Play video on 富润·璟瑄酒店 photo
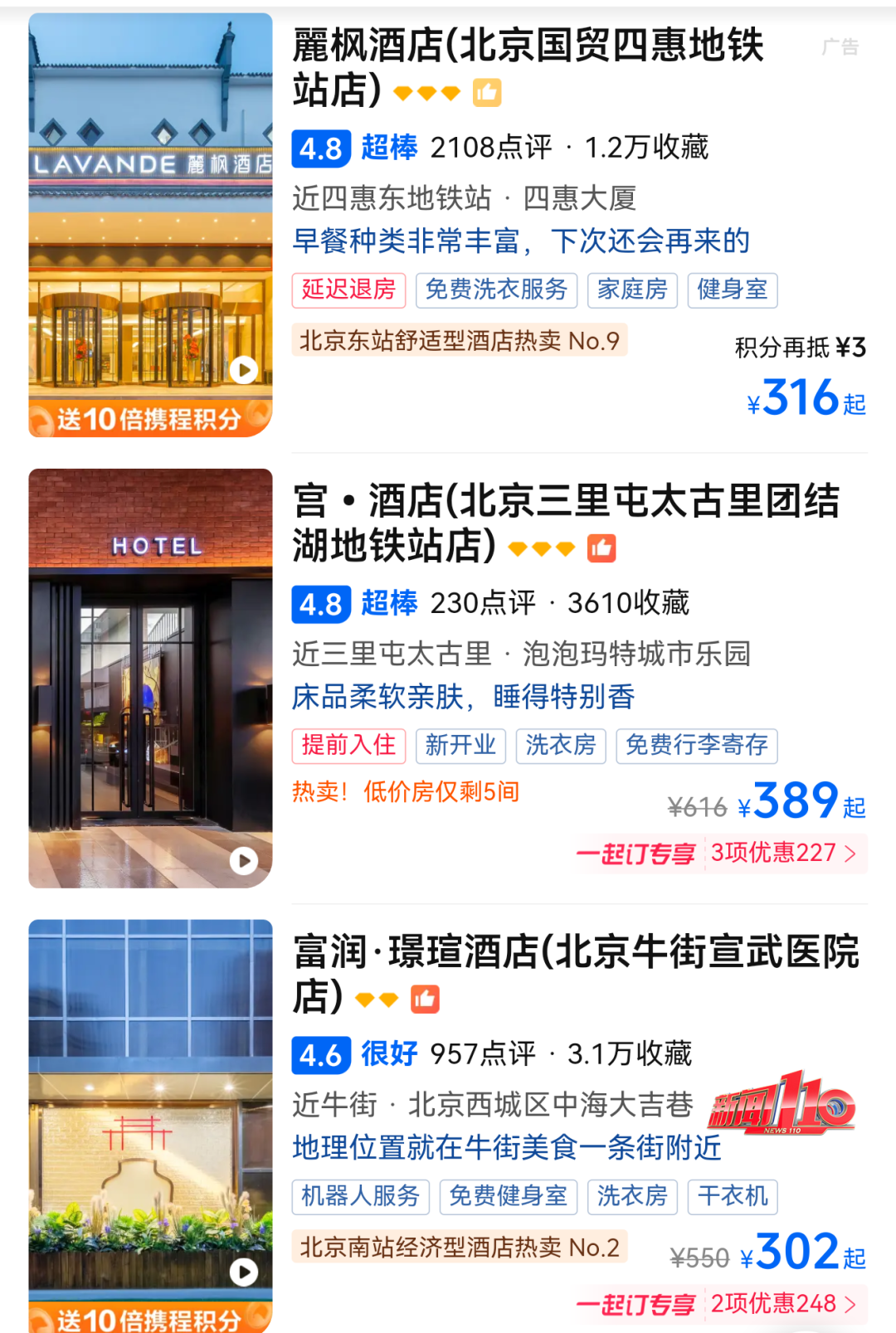This screenshot has width=896, height=1333. pos(243,1272)
